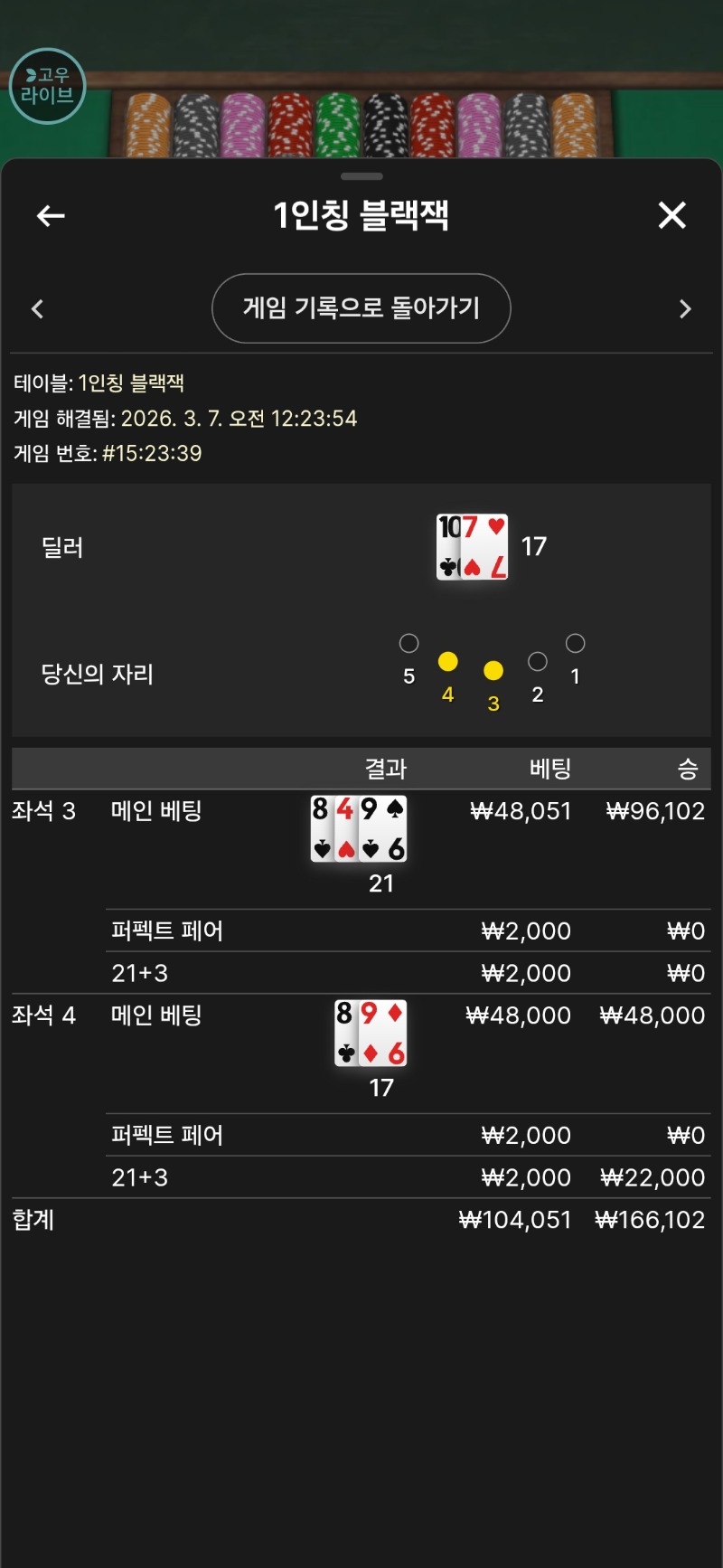Tap 게임 기록으로 돌아가기 button
The image size is (723, 1568).
[x=361, y=308]
